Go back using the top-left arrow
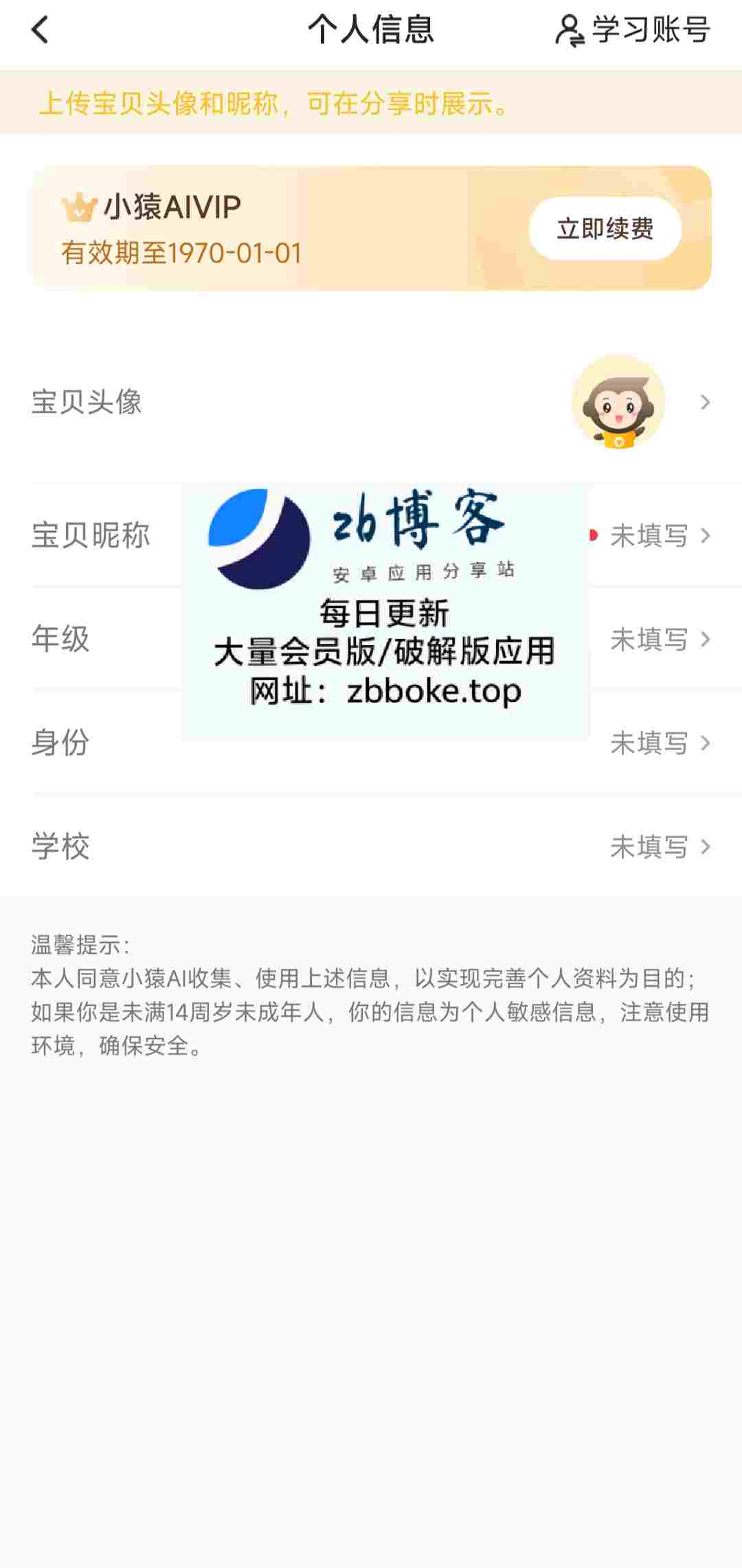 (x=40, y=30)
